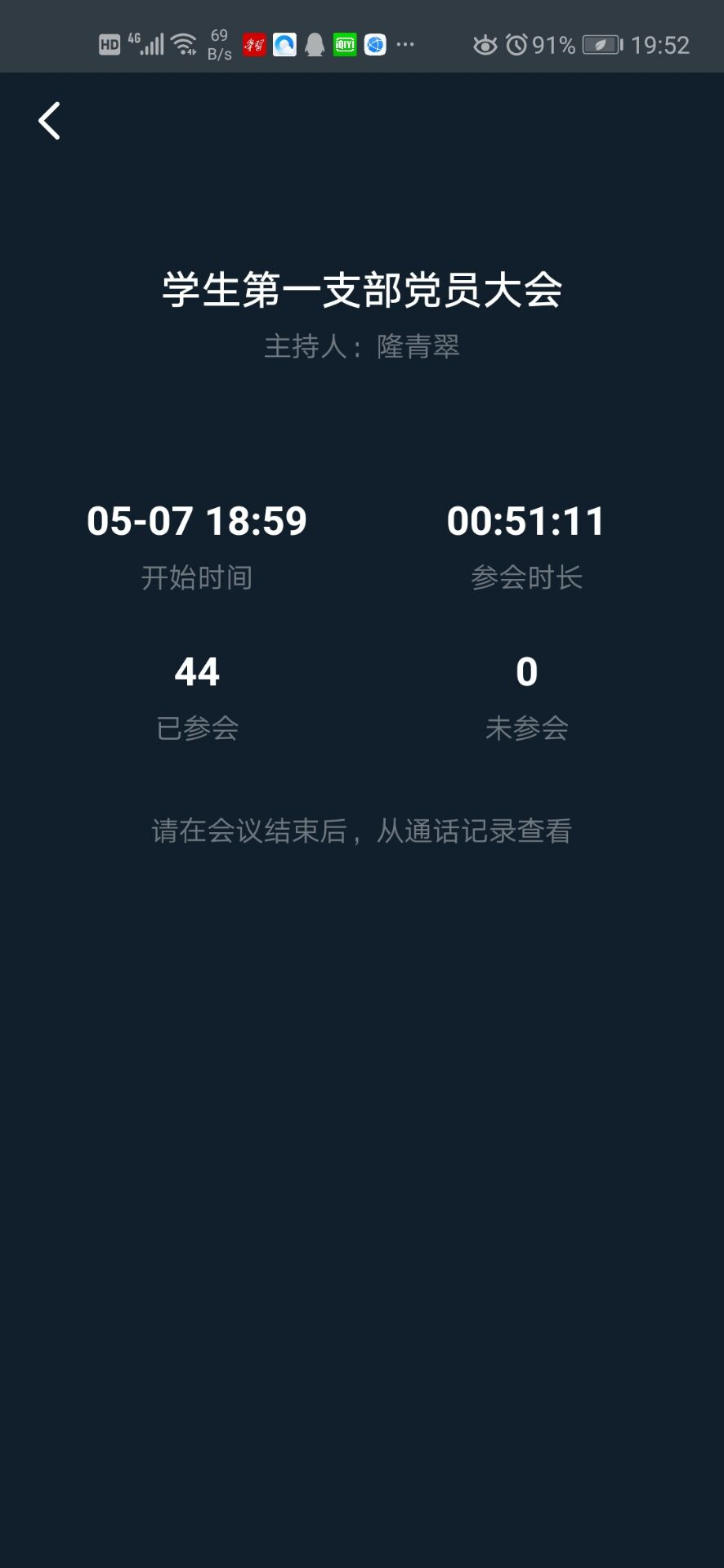
Task: Go back using the top-left arrow
Action: (49, 121)
